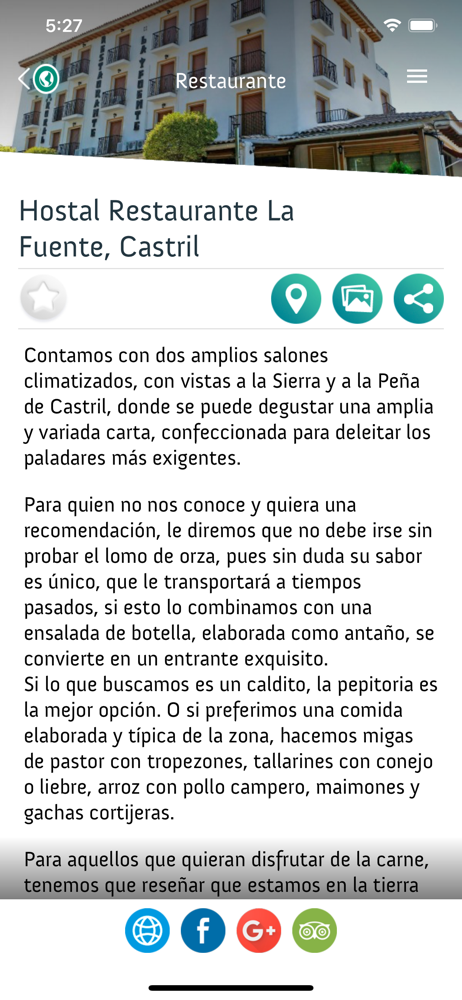Mark restaurant as favorite with star
Viewport: 462px width, 1000px height.
43,298
